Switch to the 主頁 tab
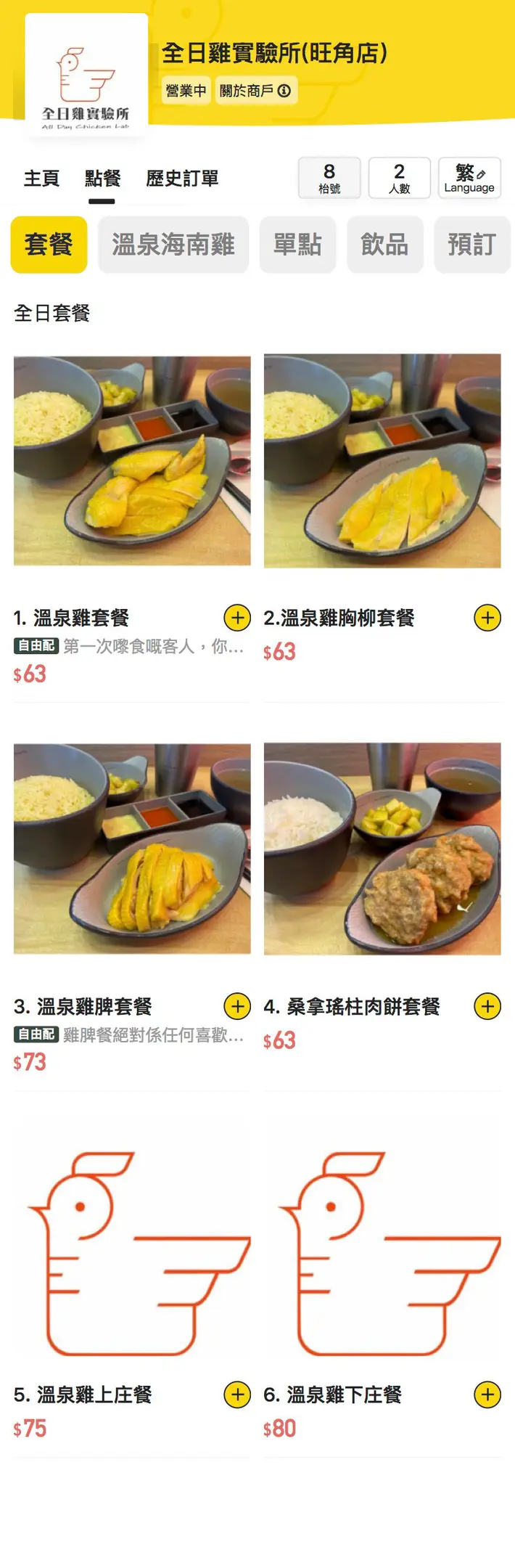 pyautogui.click(x=41, y=179)
